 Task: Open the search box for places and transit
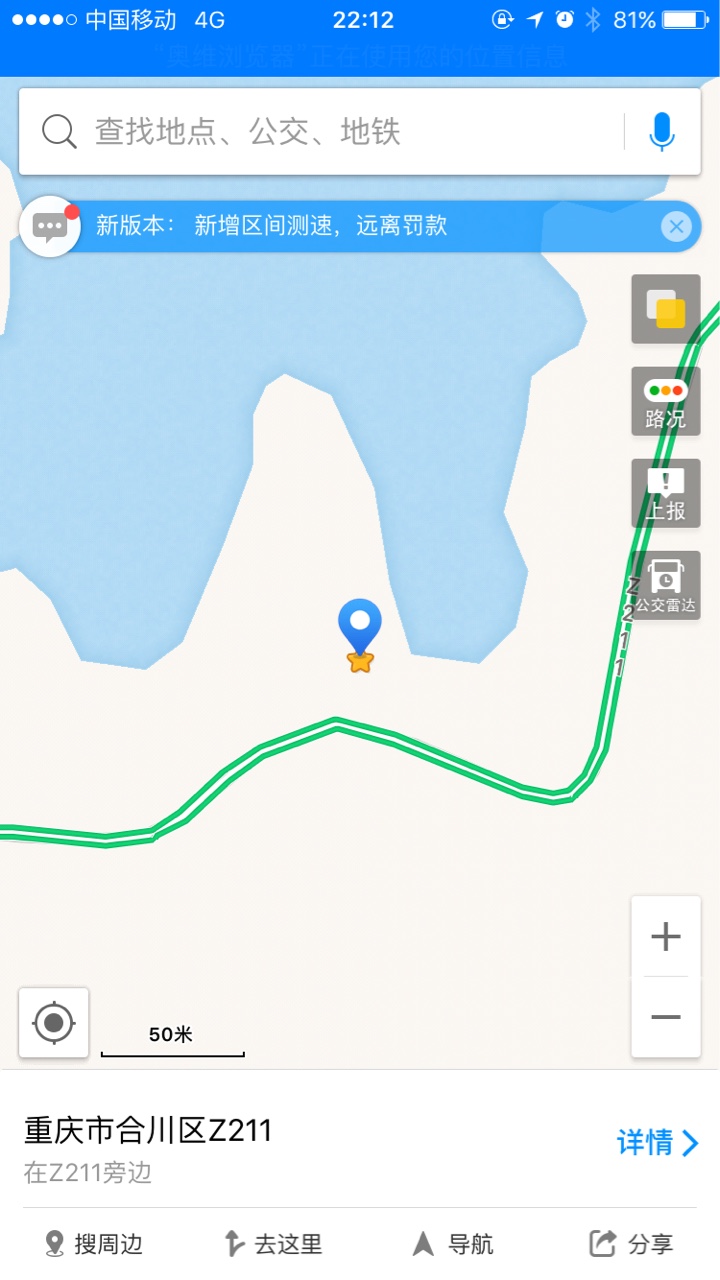[320, 132]
